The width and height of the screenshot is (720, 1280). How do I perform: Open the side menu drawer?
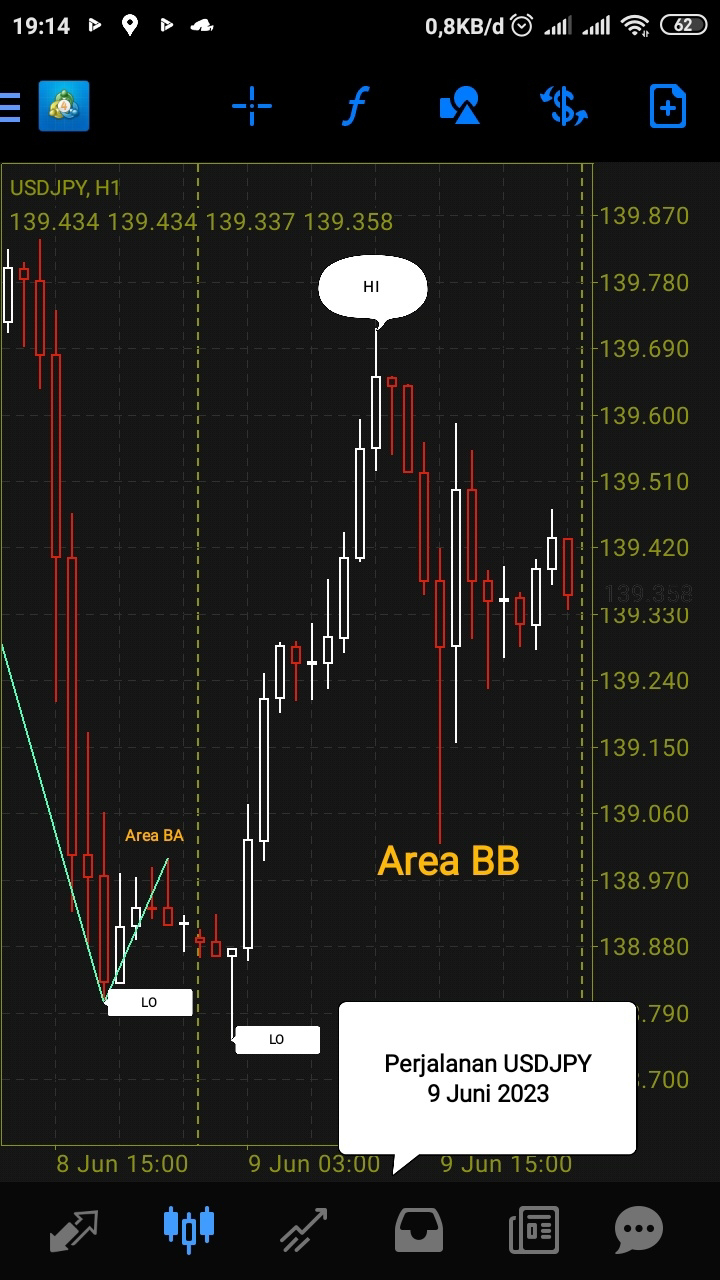[10, 106]
